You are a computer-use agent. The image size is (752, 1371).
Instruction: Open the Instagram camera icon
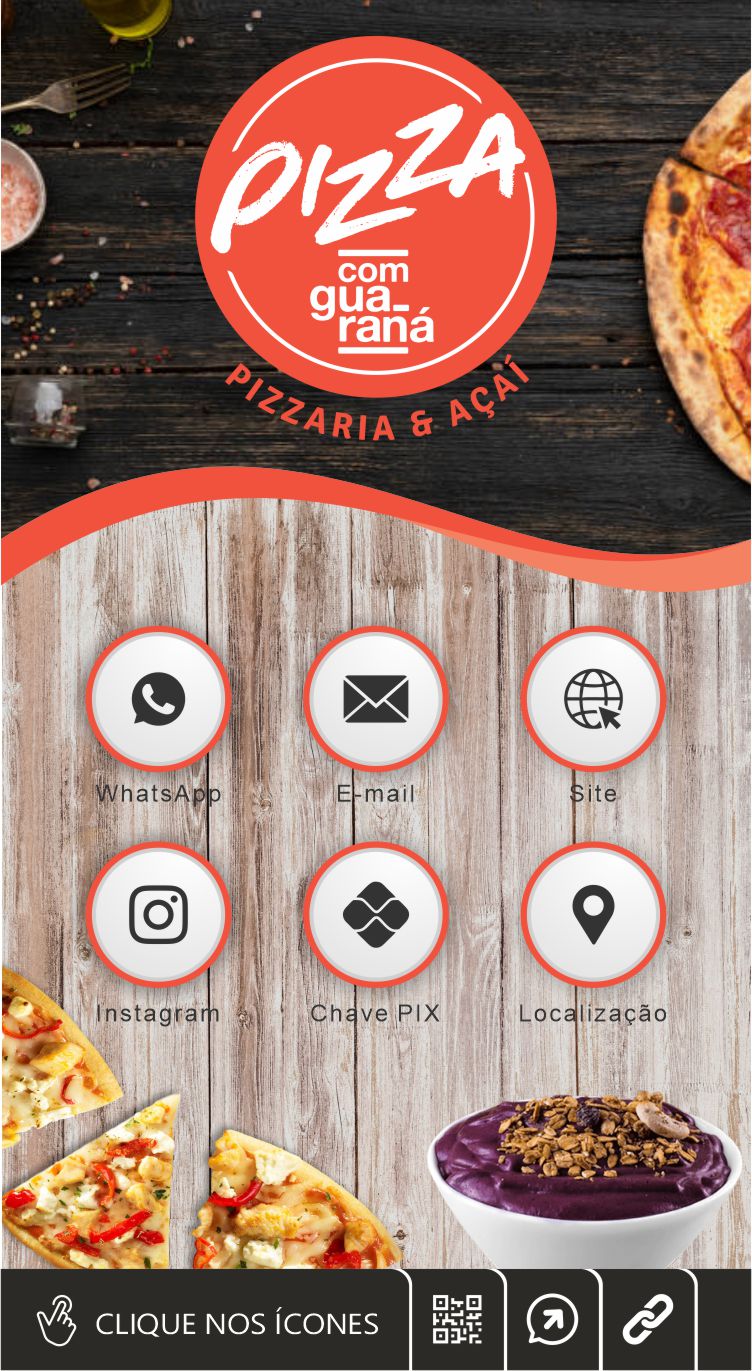coord(159,915)
